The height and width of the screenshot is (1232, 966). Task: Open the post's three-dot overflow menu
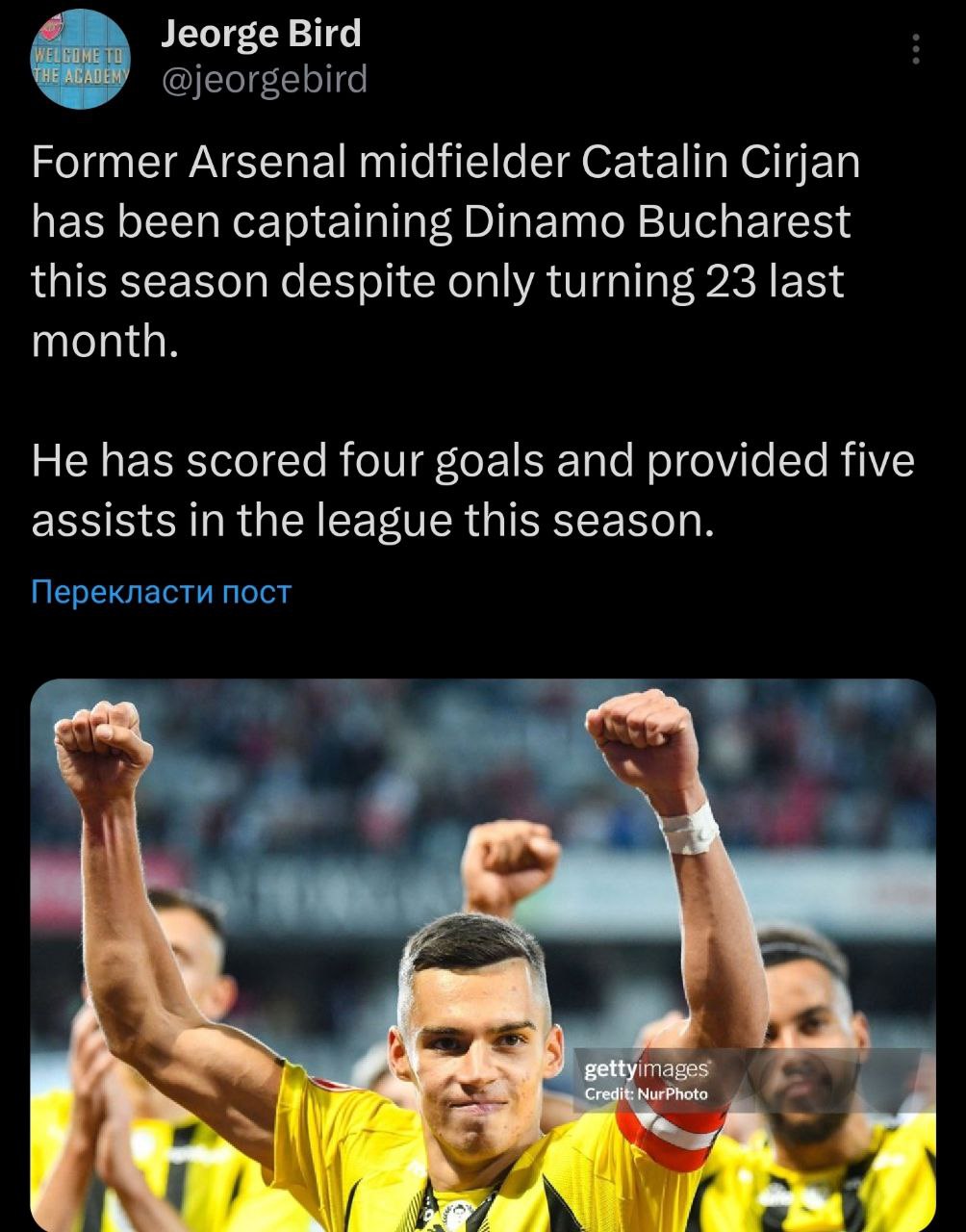click(x=915, y=49)
